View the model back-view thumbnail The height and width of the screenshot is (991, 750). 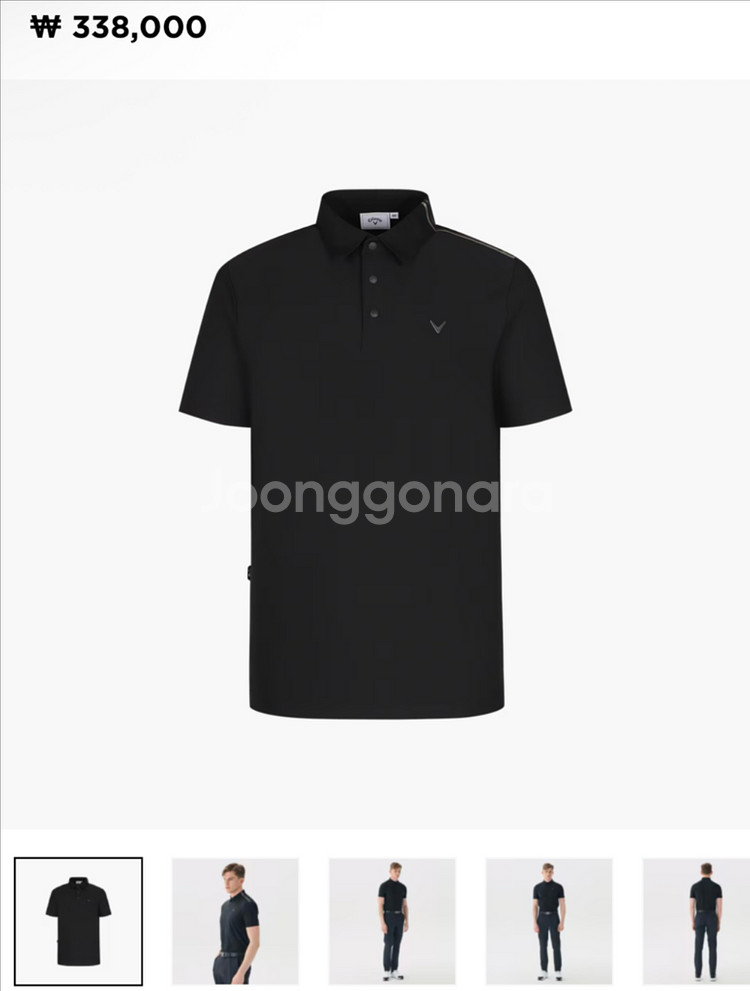(x=700, y=921)
